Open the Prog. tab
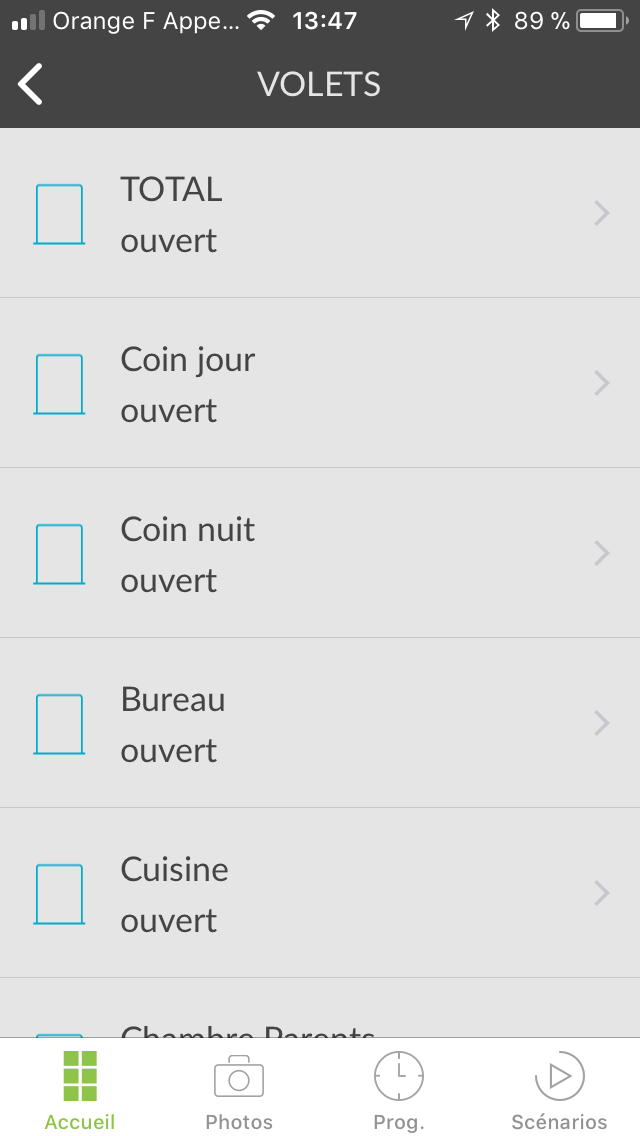The width and height of the screenshot is (640, 1136). [399, 1090]
